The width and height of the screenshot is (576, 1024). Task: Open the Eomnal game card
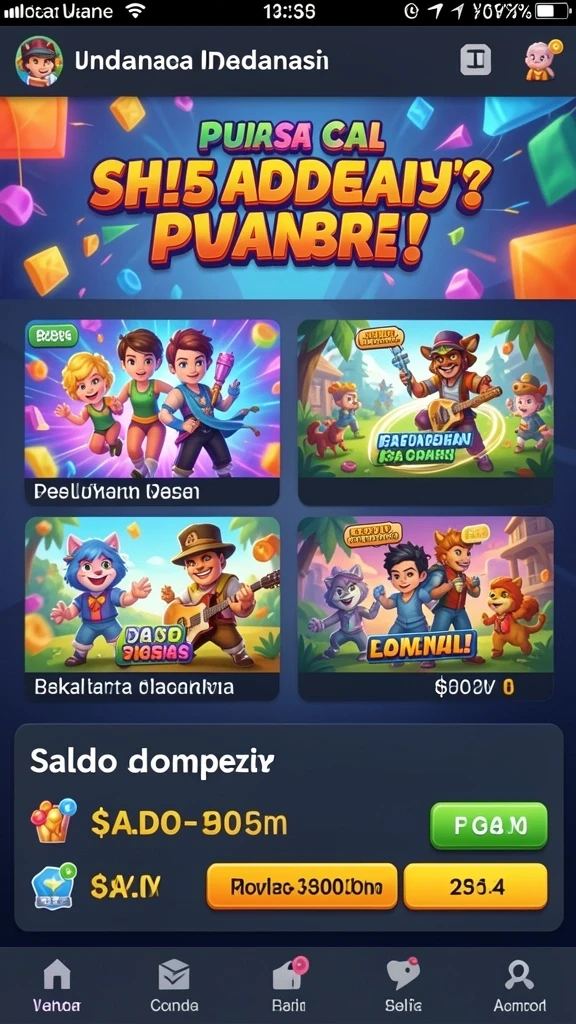tap(425, 609)
